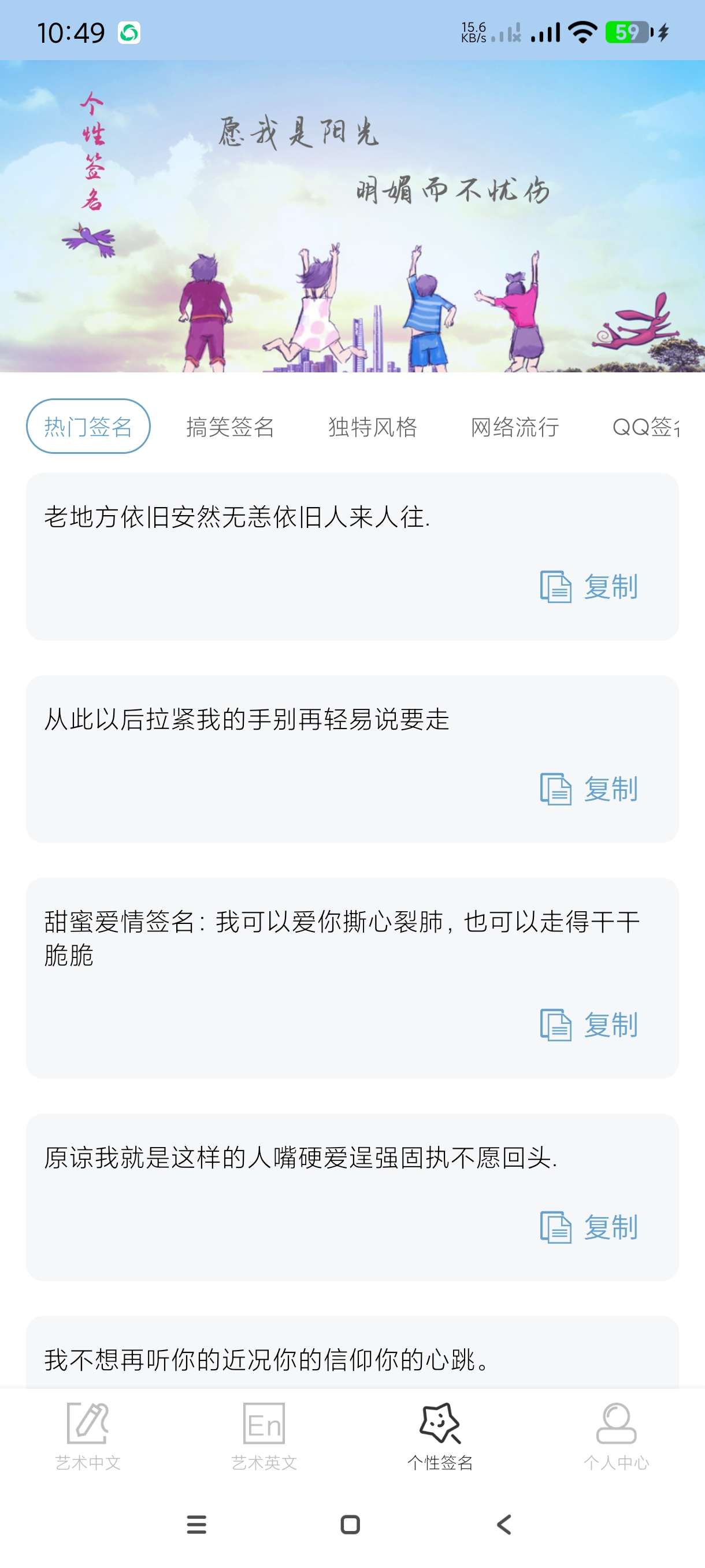Copy the 老地方依旧安然无恙 signature
The image size is (705, 1568).
point(589,587)
